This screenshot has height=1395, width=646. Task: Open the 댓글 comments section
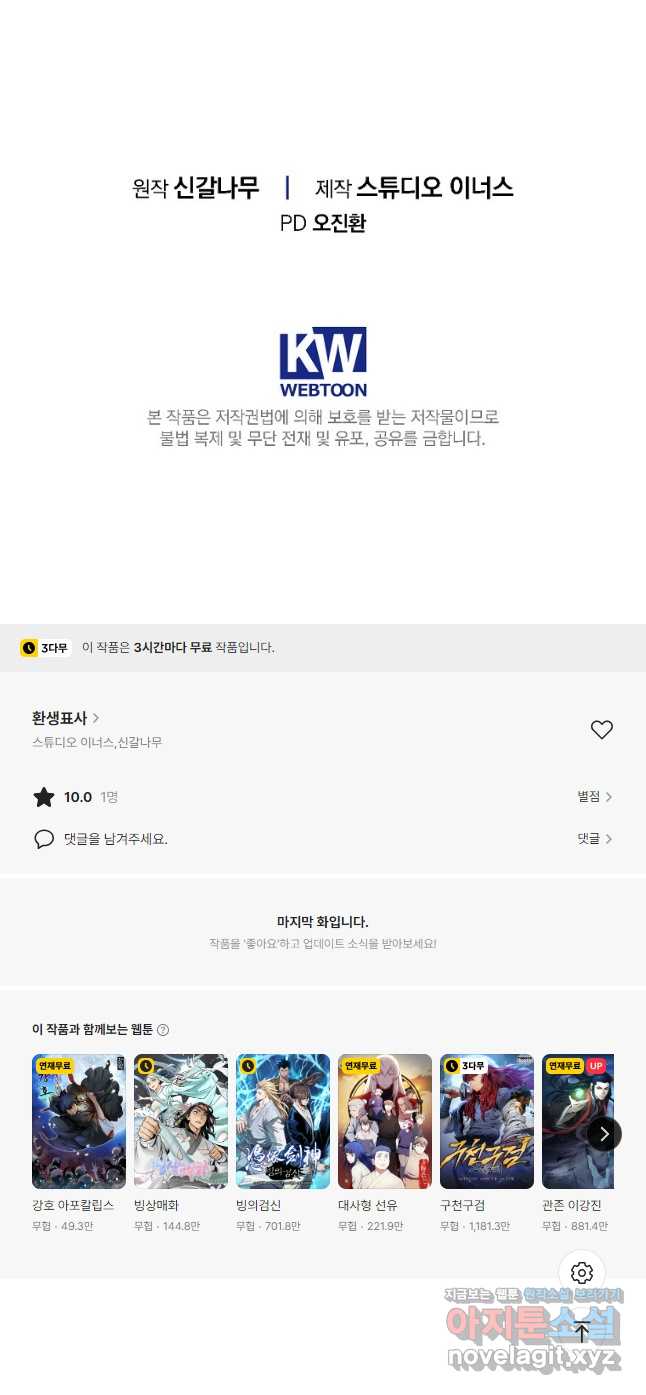(x=594, y=839)
